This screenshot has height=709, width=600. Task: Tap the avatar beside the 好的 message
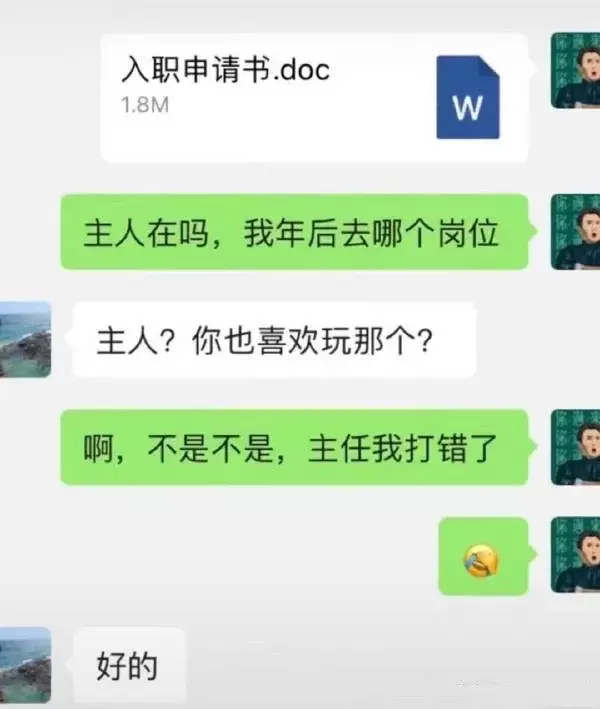click(25, 666)
